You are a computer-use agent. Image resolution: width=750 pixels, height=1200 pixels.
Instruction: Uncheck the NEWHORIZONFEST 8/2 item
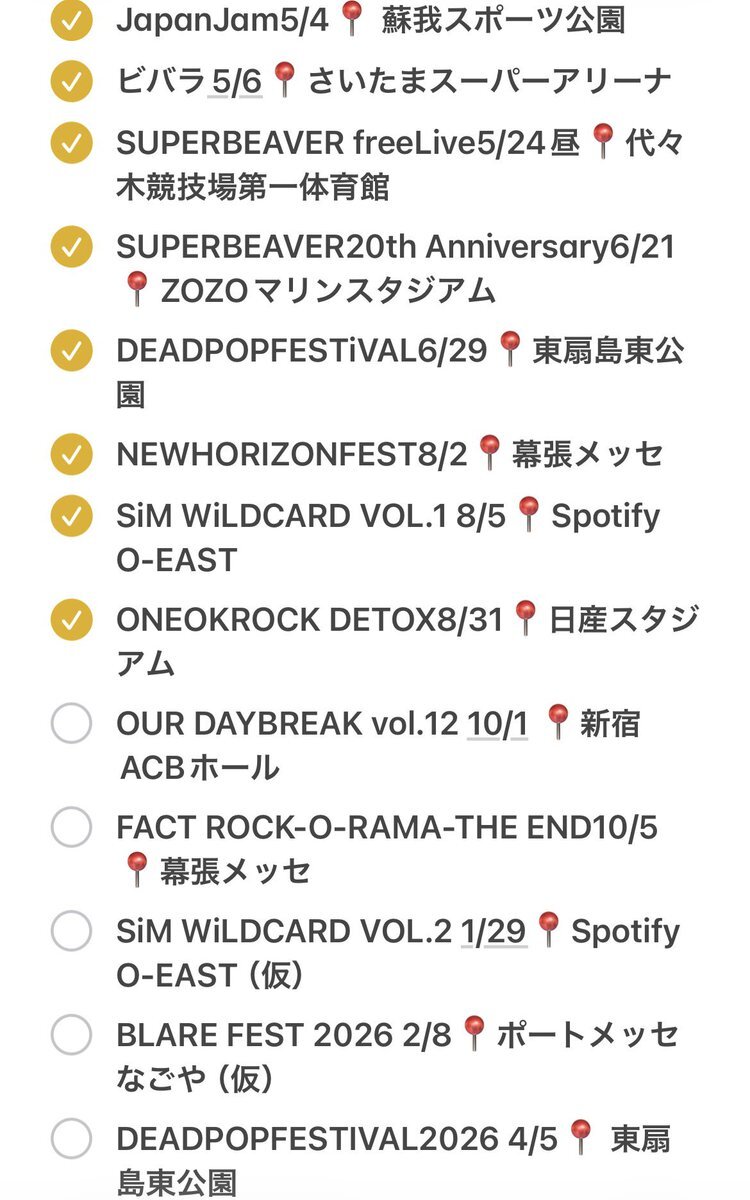coord(71,455)
